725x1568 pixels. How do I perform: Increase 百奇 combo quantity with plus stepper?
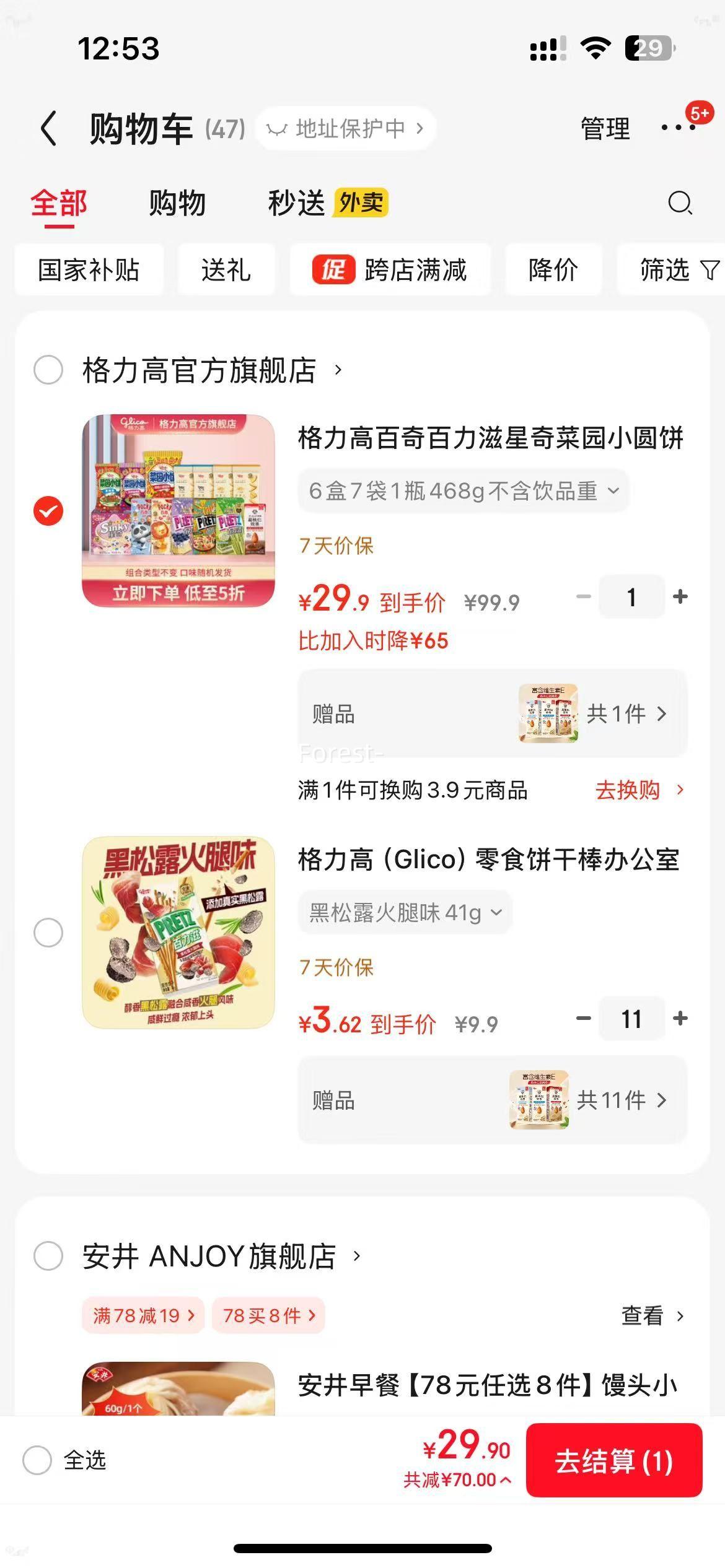(680, 596)
